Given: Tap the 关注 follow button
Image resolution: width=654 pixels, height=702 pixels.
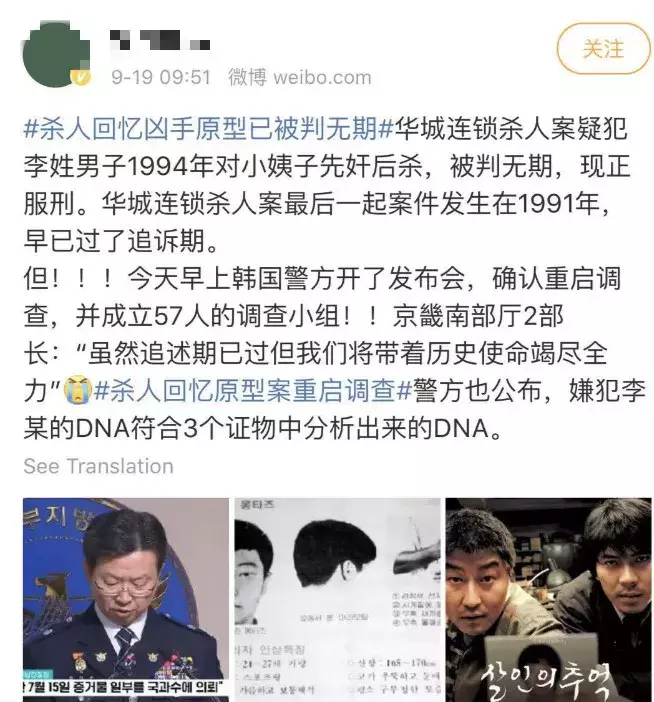Looking at the screenshot, I should click(x=603, y=48).
